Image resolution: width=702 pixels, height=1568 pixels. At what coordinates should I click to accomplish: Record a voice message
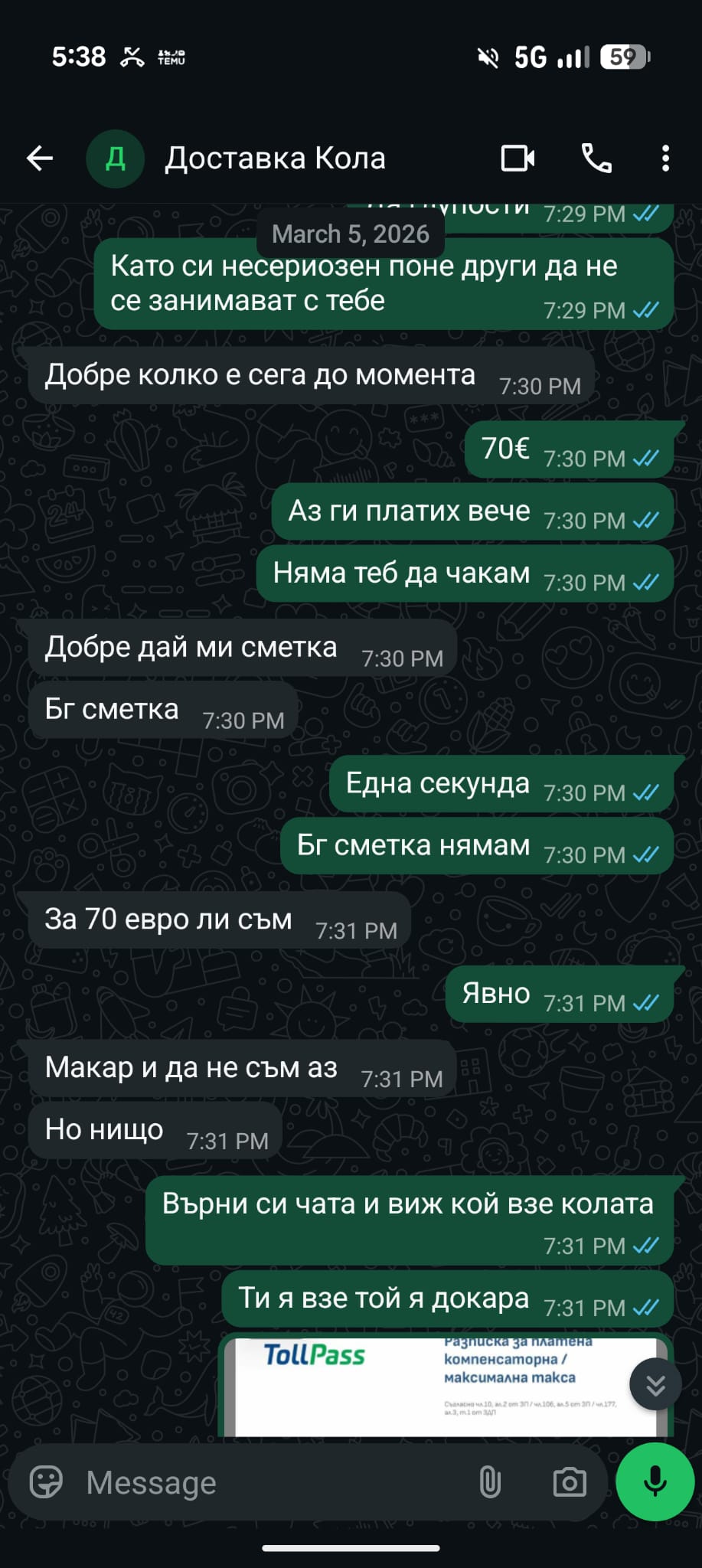(655, 1481)
